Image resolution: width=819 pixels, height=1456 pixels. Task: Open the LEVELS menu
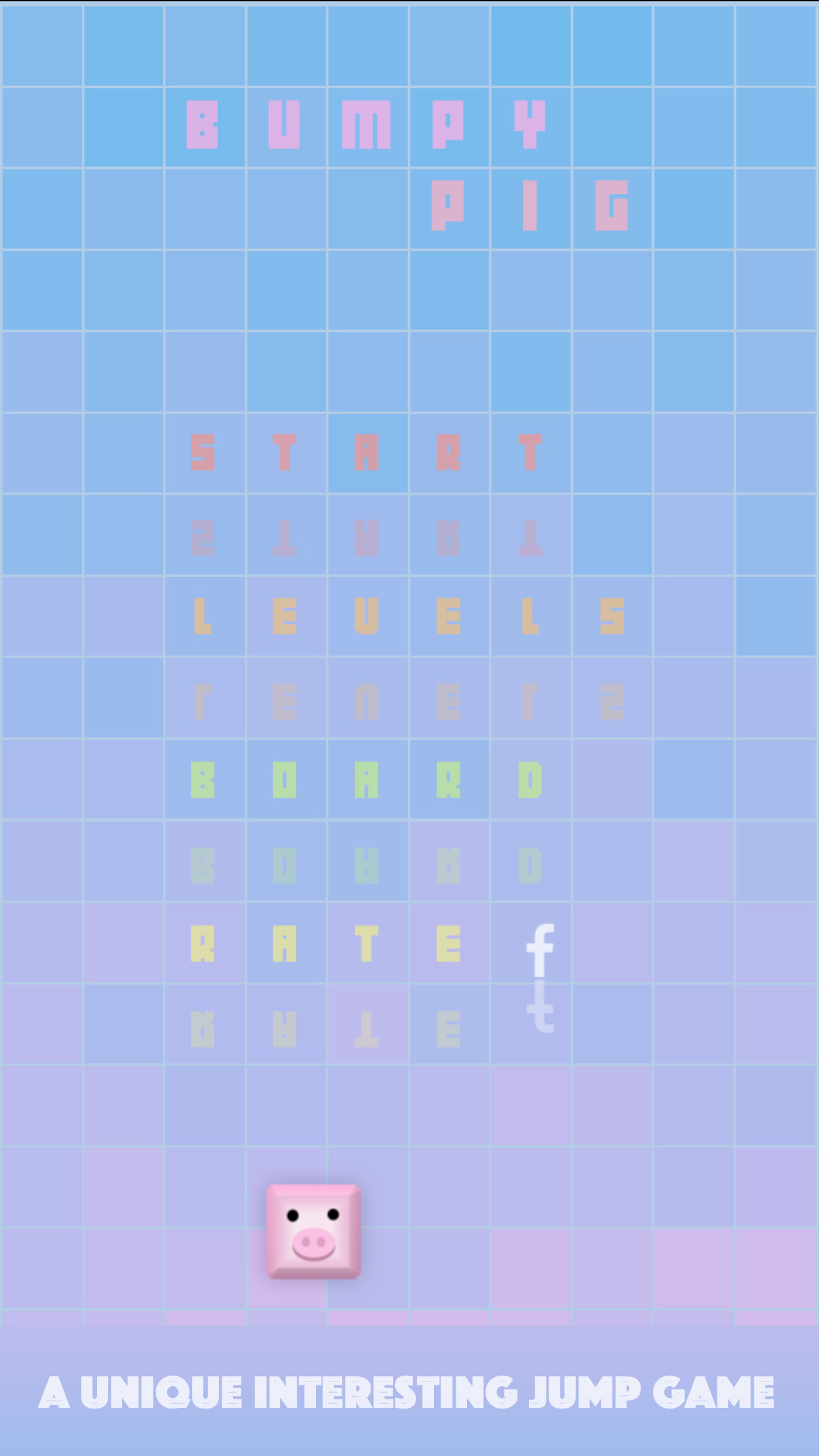point(409,616)
